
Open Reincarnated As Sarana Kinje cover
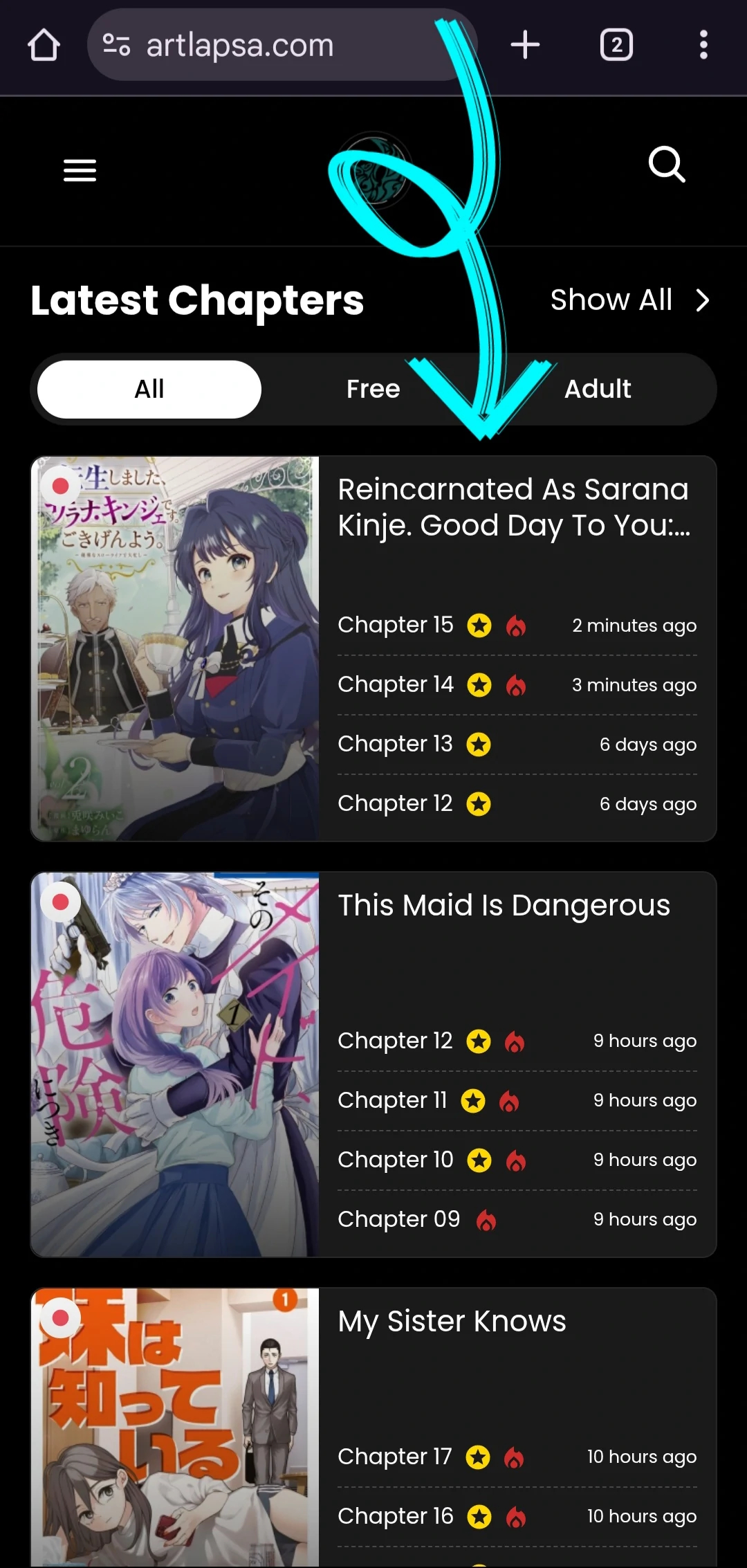pyautogui.click(x=175, y=648)
